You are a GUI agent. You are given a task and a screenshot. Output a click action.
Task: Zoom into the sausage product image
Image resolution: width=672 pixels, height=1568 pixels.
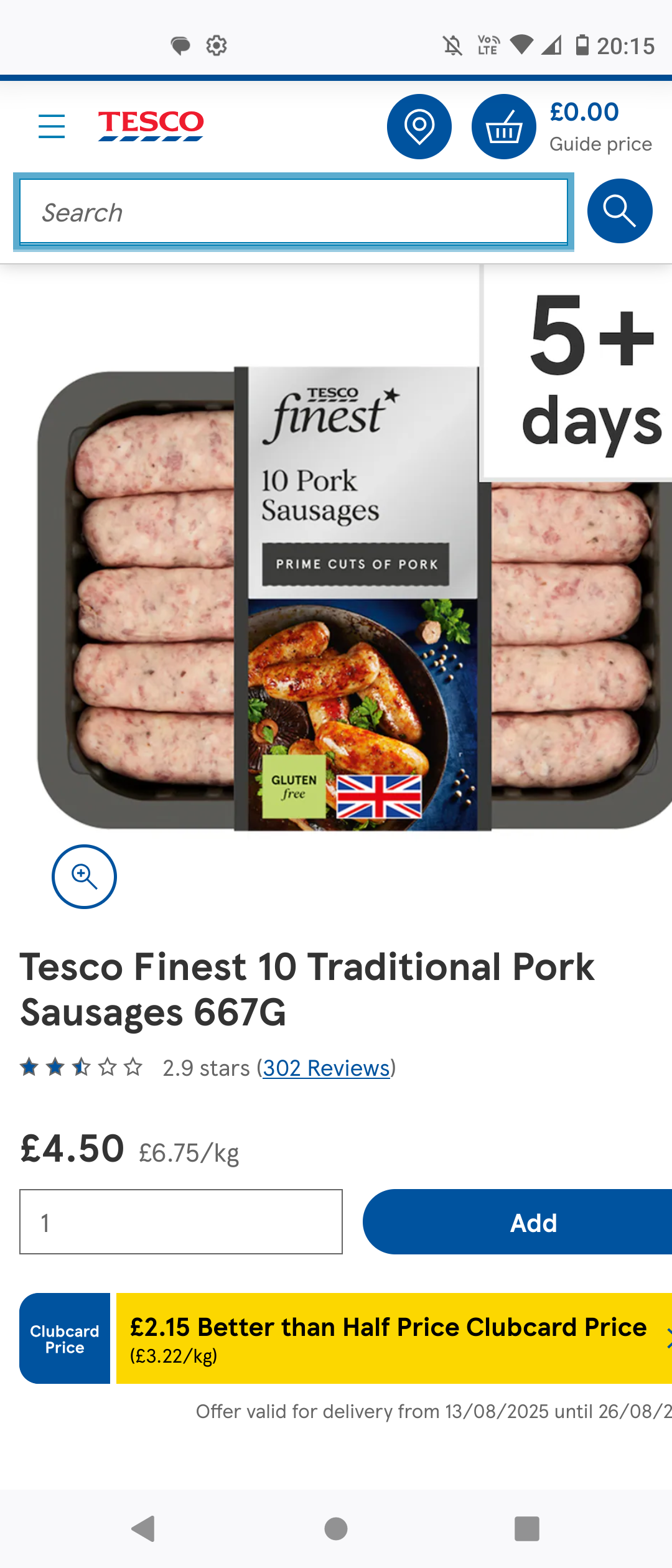click(84, 876)
